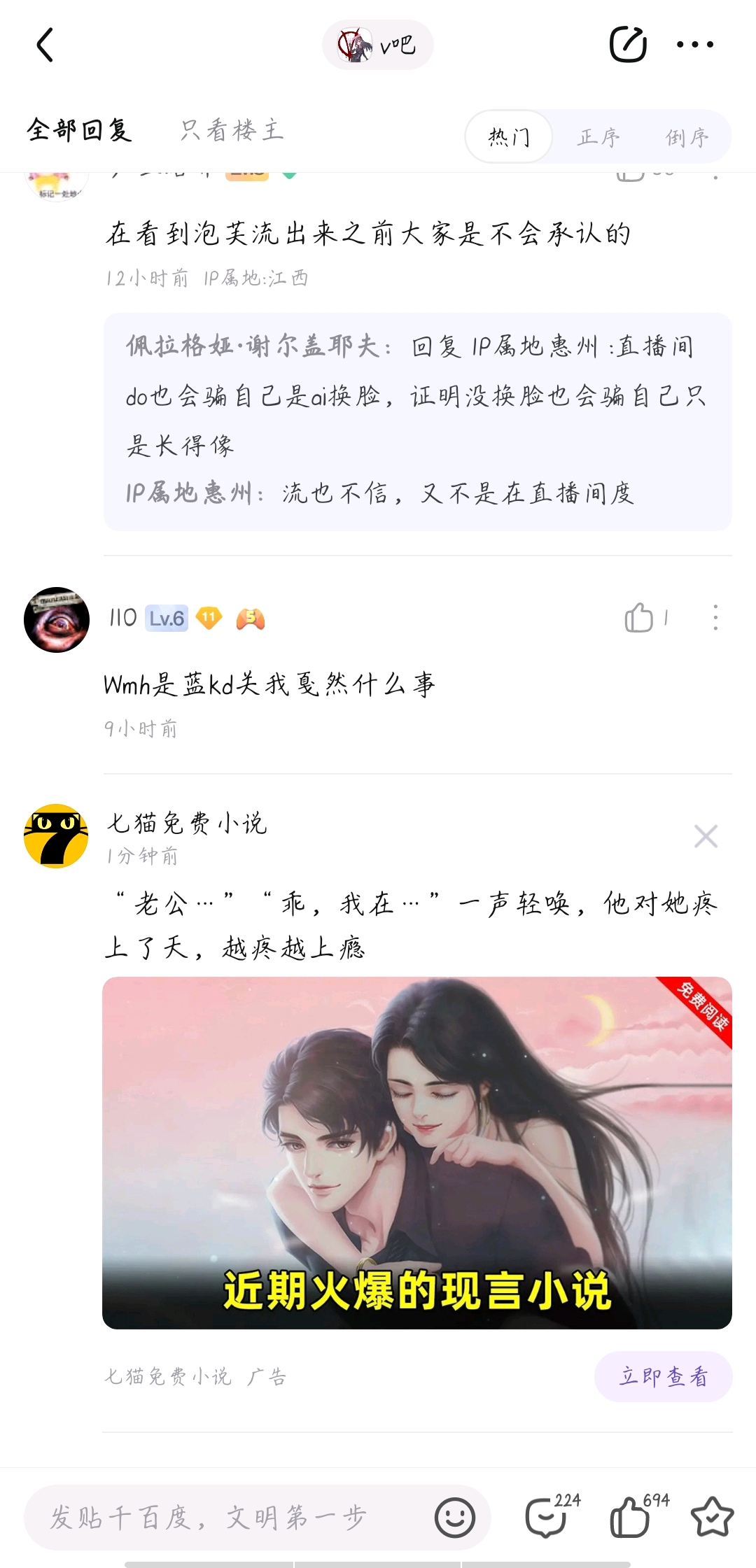The image size is (756, 1568).
Task: Like the post with 694 likes
Action: click(631, 1518)
